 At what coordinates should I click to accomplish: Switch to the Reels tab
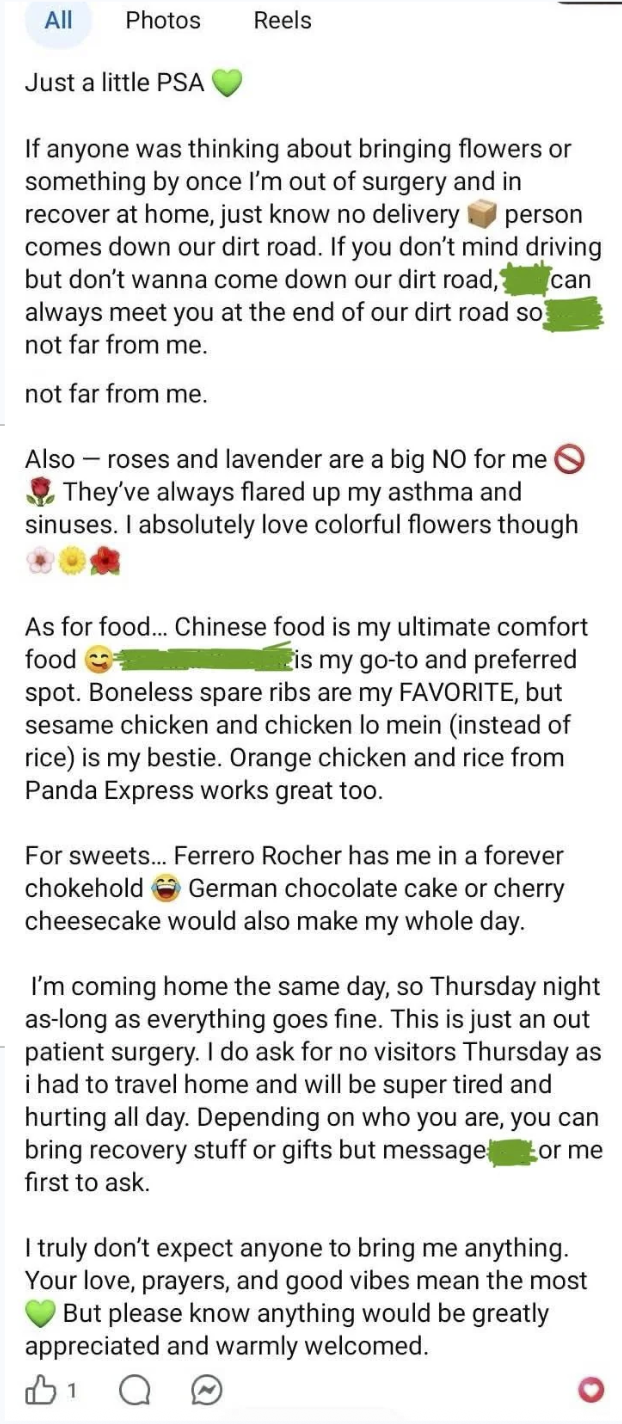pyautogui.click(x=282, y=21)
